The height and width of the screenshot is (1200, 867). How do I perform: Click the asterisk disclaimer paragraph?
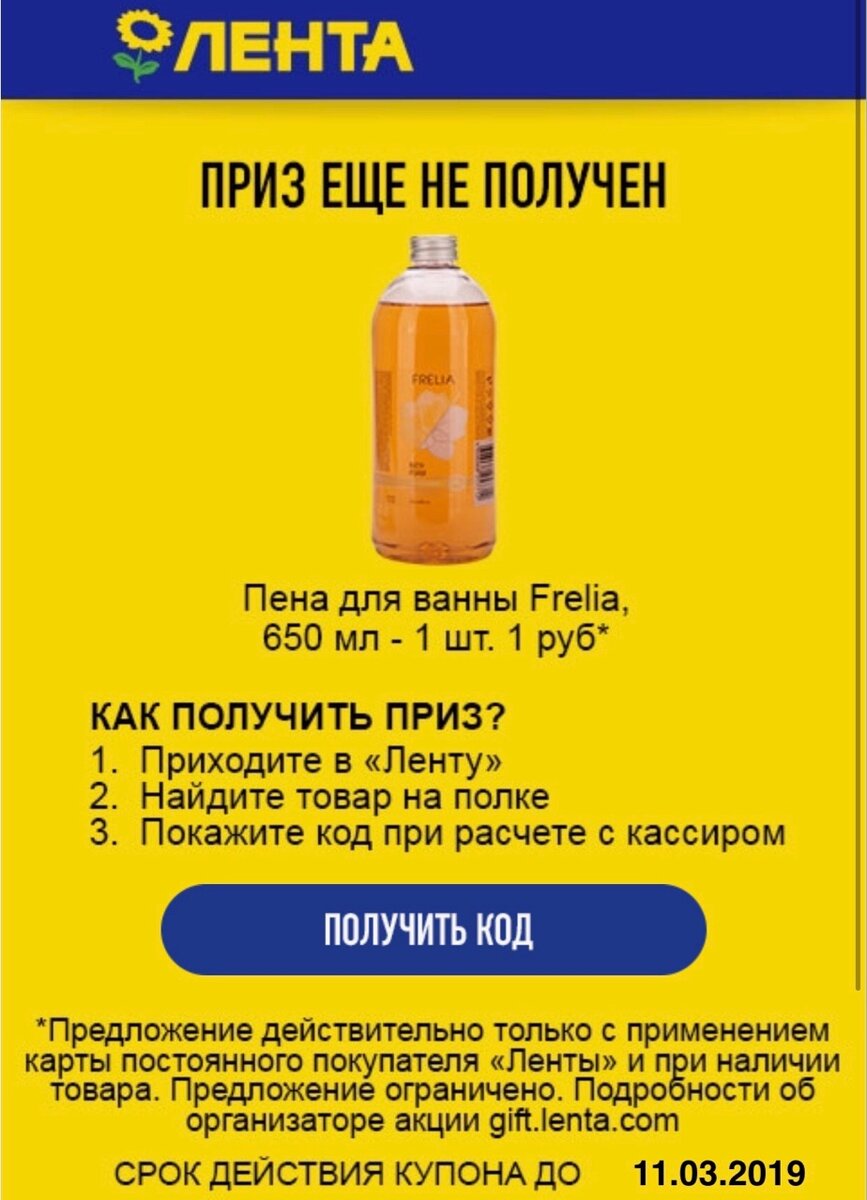433,1075
